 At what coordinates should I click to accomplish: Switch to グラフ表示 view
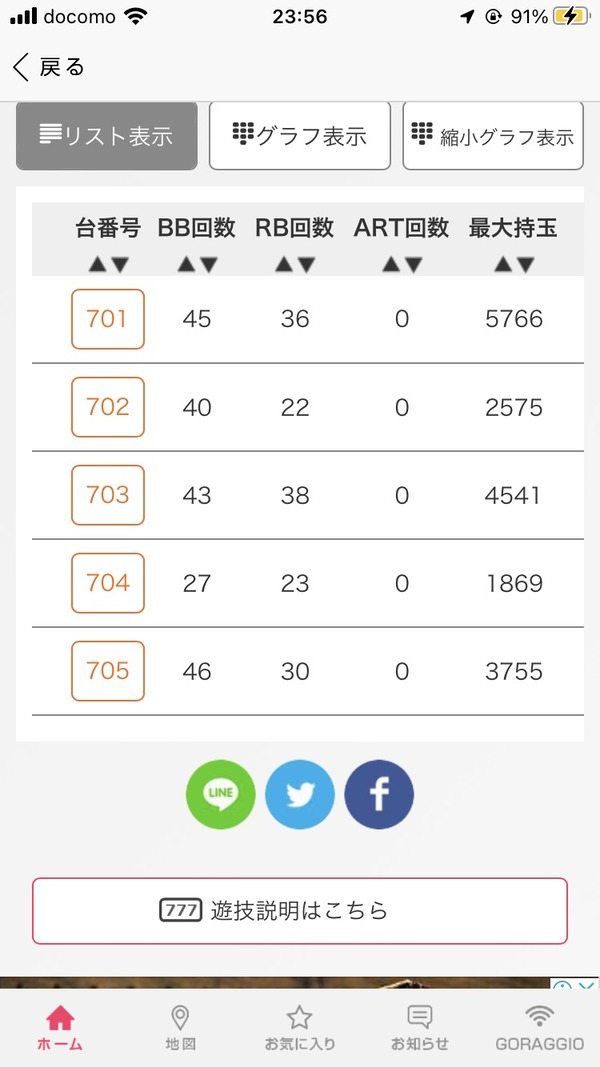[300, 135]
